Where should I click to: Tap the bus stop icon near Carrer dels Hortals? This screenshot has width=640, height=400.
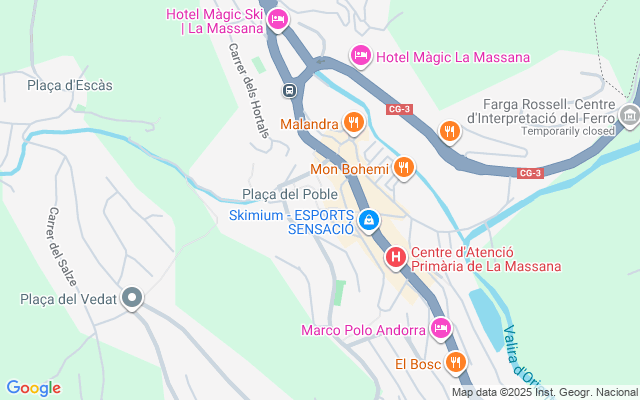[289, 91]
